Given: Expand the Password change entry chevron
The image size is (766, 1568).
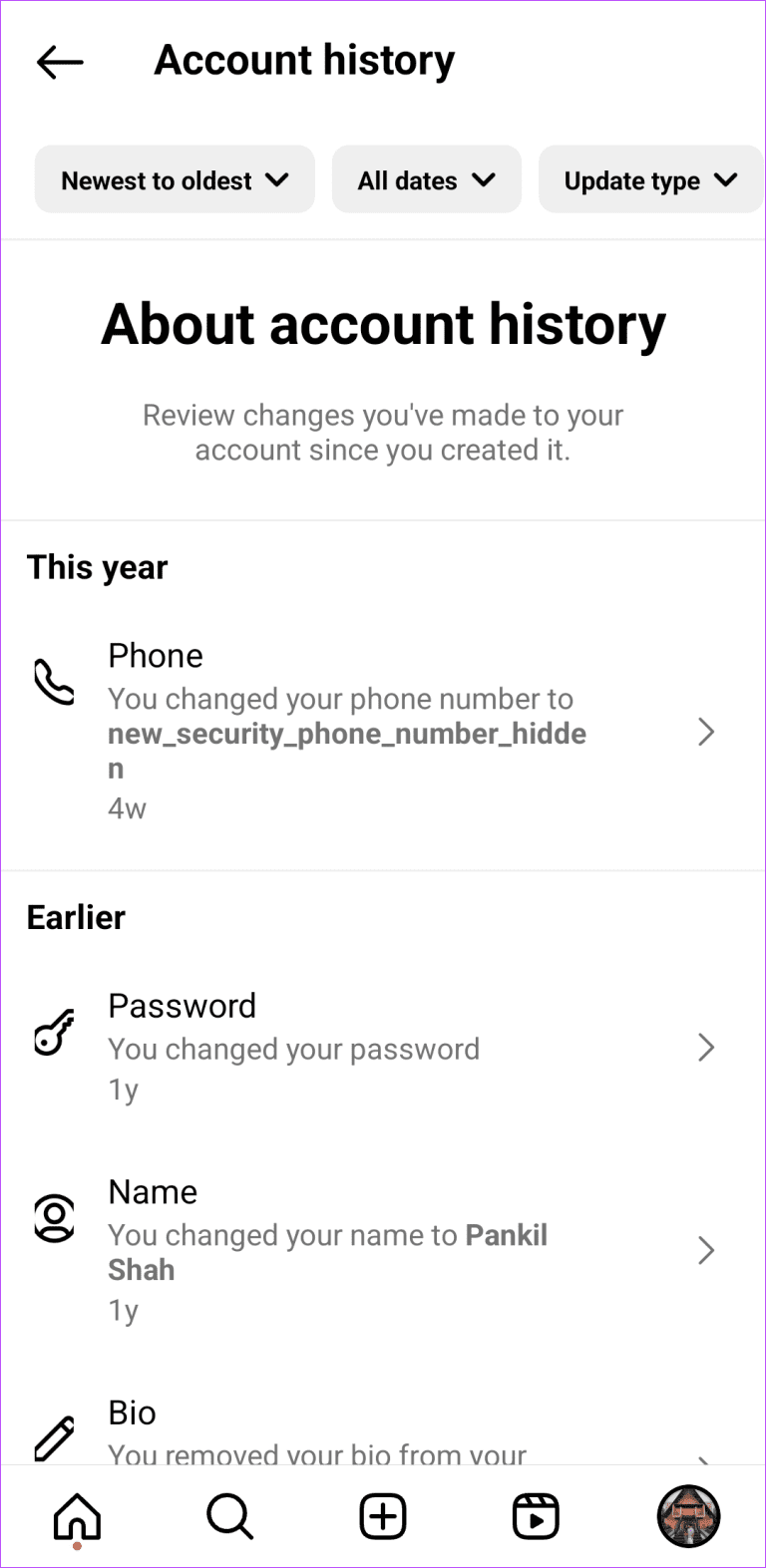Looking at the screenshot, I should (x=707, y=1048).
